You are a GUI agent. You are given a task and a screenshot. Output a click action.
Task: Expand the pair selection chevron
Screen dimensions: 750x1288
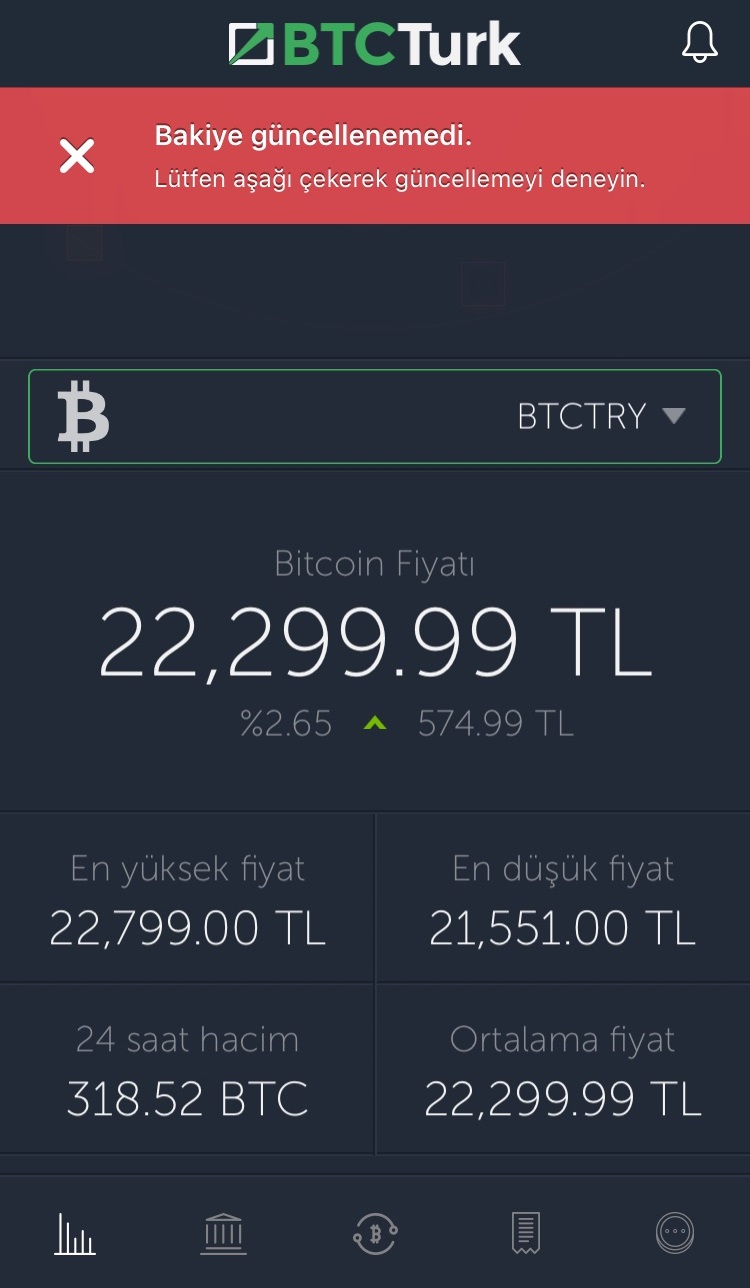(x=677, y=416)
